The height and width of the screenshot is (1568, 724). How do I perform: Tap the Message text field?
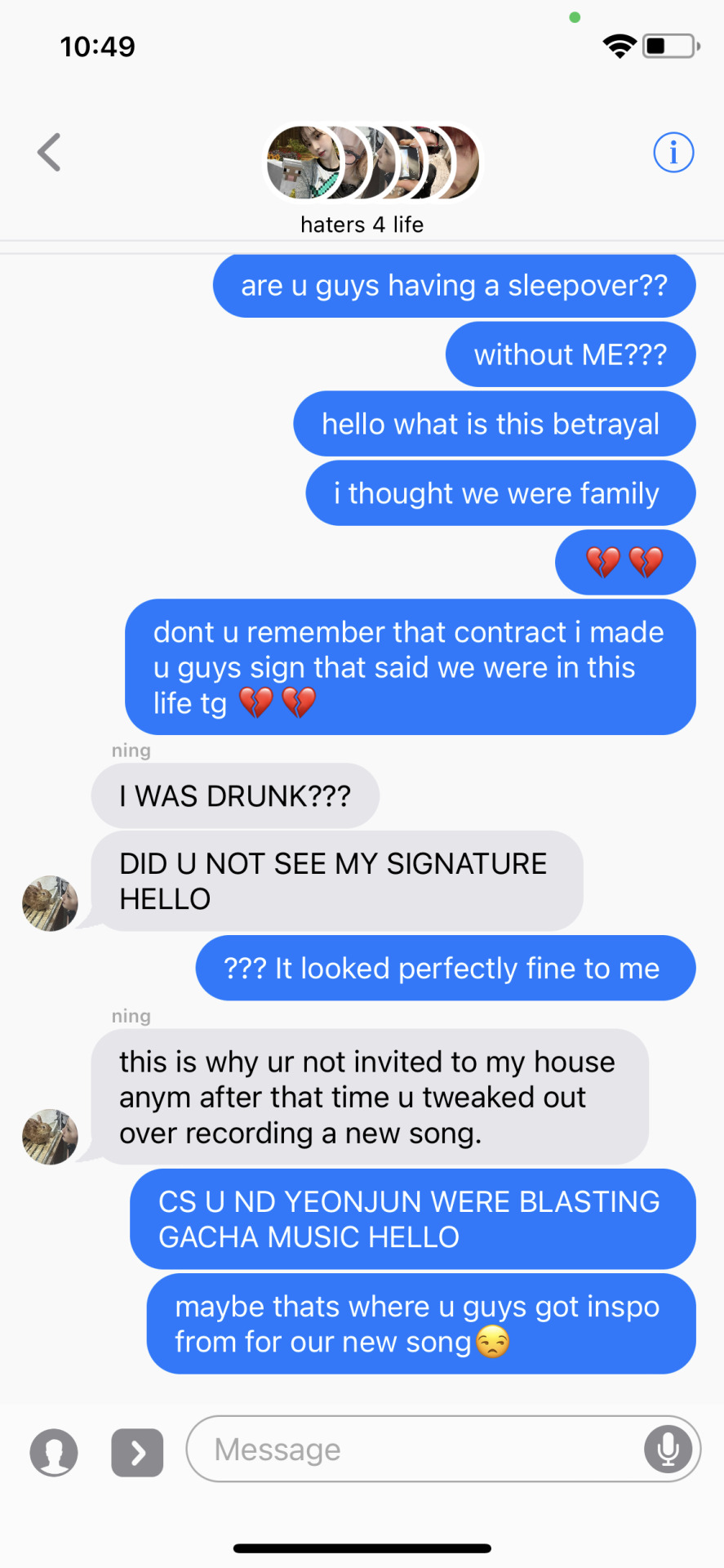tap(416, 1450)
